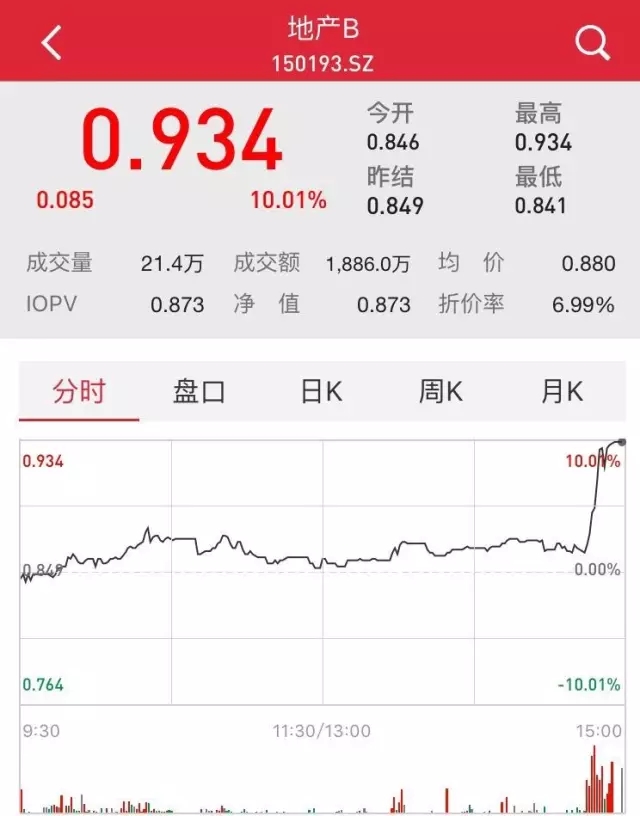The width and height of the screenshot is (640, 816).
Task: Open the search magnifier icon
Action: tap(592, 43)
